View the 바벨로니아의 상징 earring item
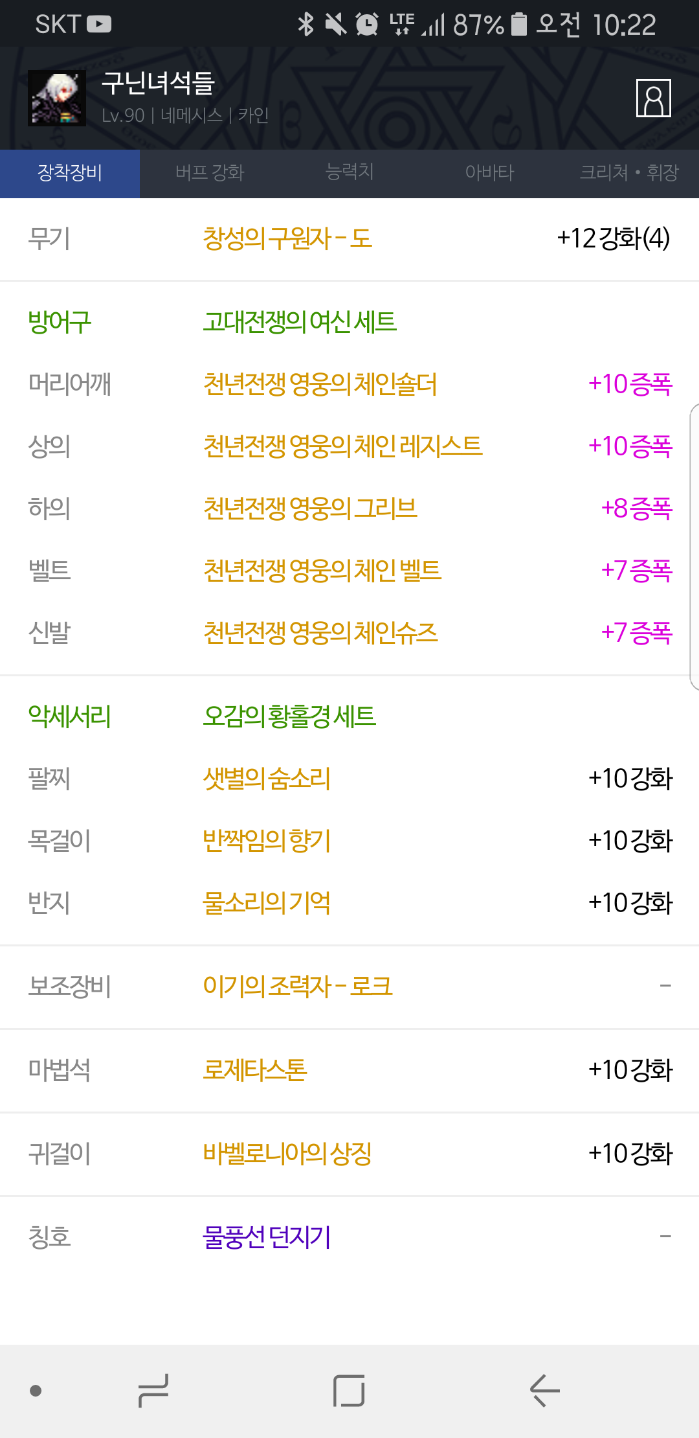The image size is (699, 1438). 287,1154
